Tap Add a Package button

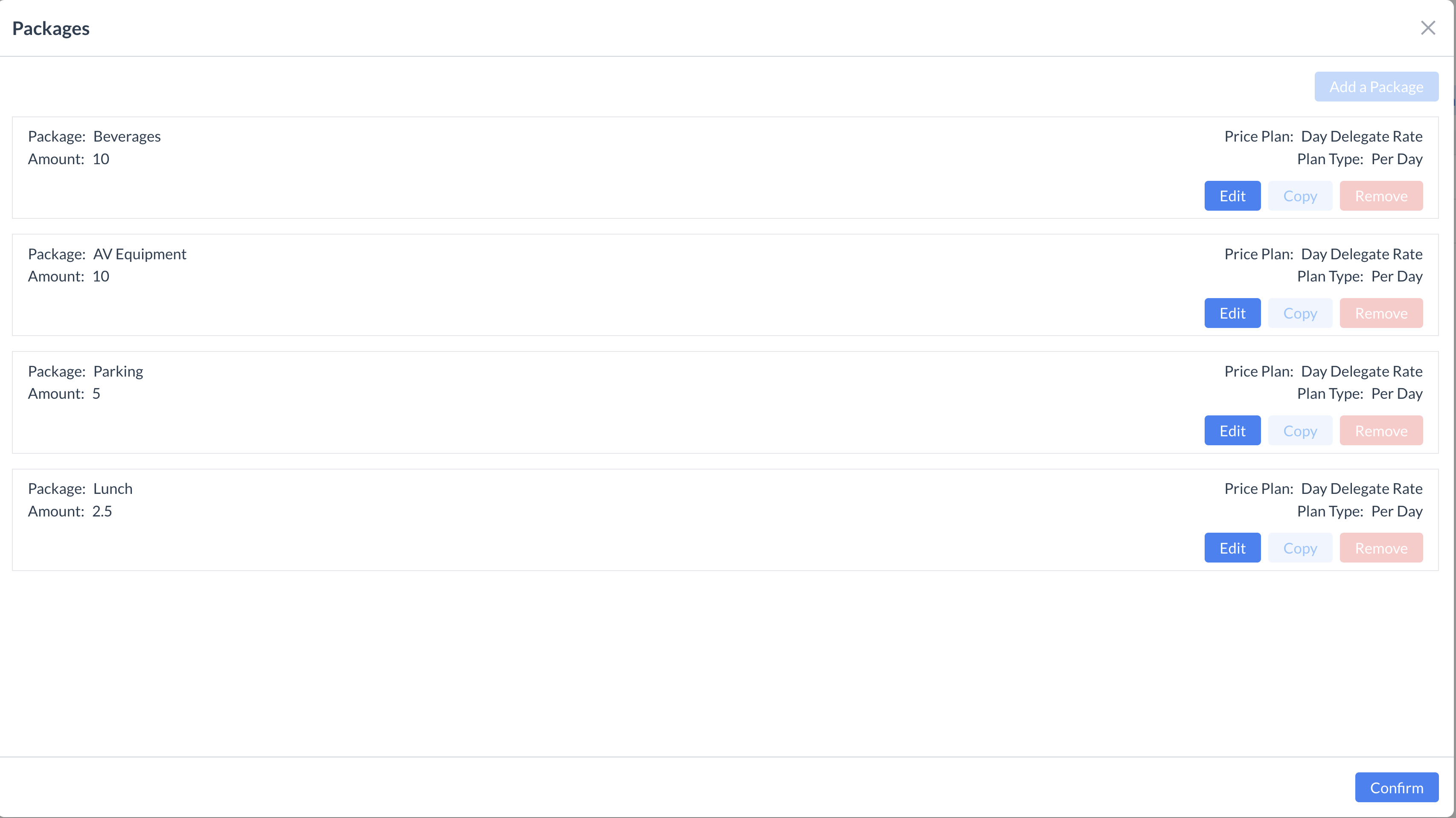pyautogui.click(x=1376, y=87)
